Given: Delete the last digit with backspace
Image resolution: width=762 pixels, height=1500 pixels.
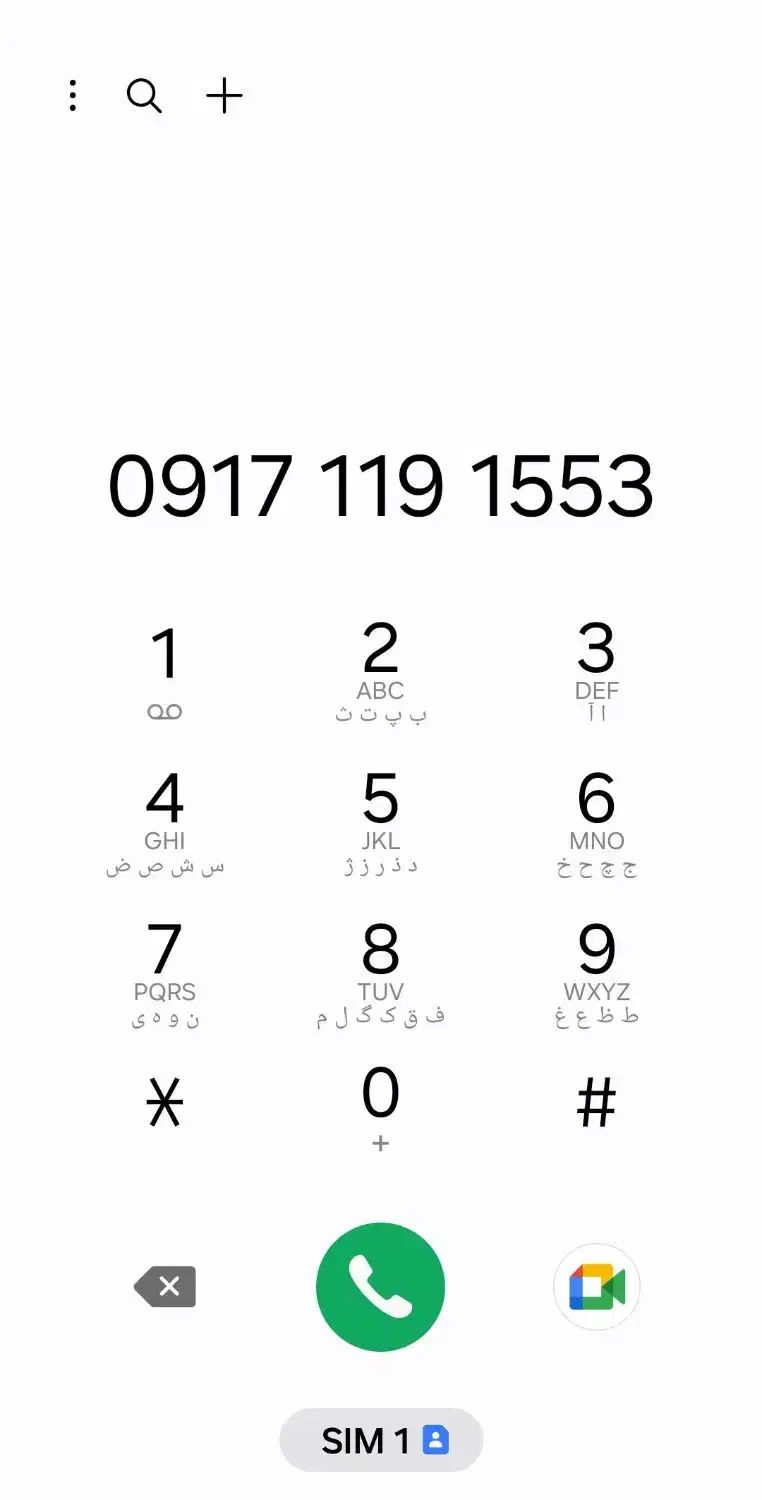Looking at the screenshot, I should tap(166, 1287).
